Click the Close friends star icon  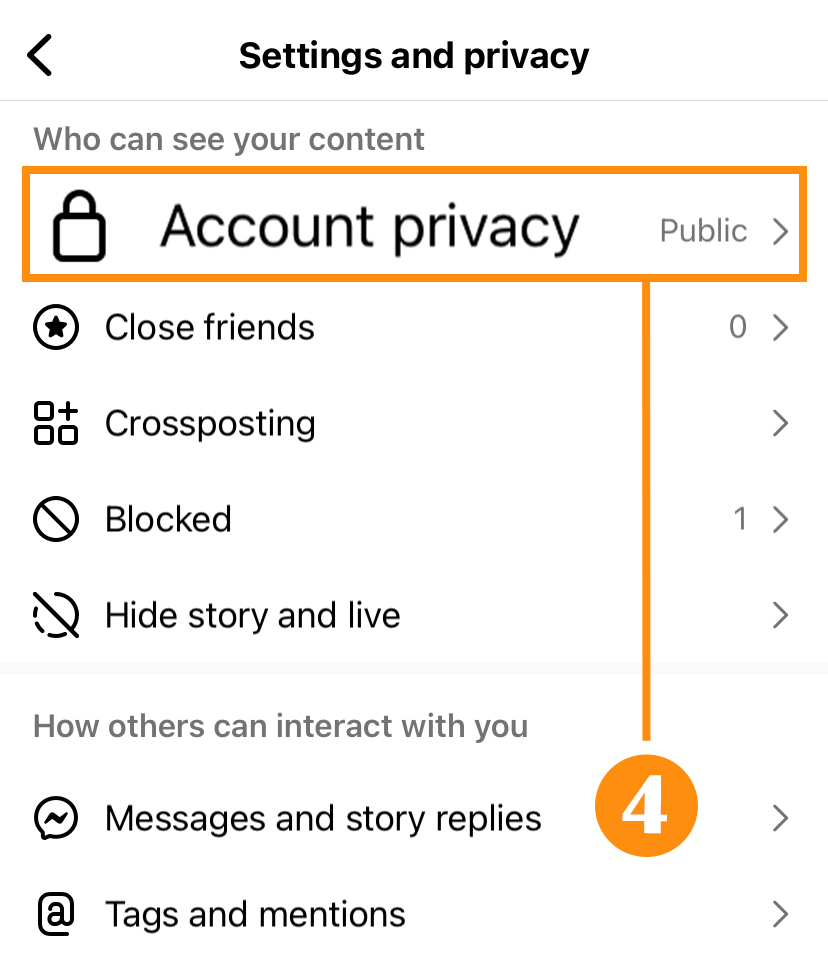point(56,327)
